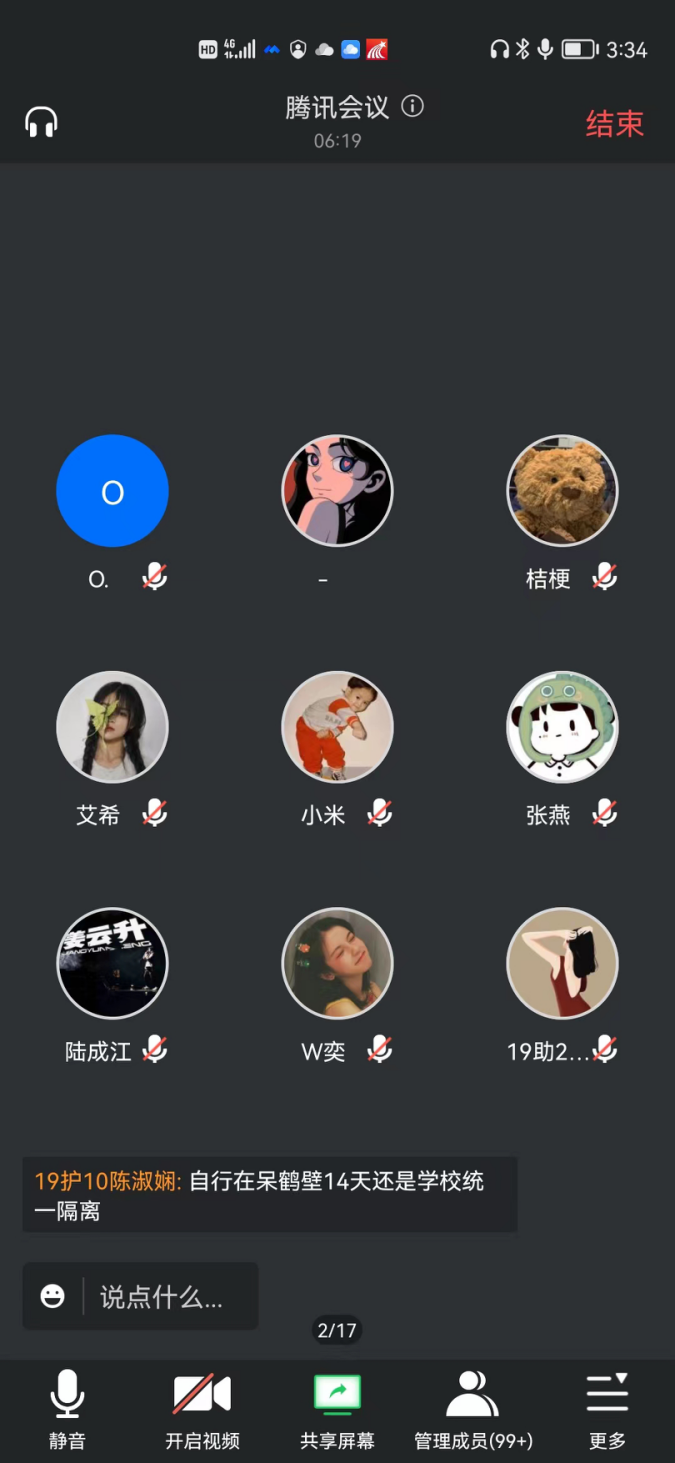End the meeting with 结束

(x=614, y=124)
